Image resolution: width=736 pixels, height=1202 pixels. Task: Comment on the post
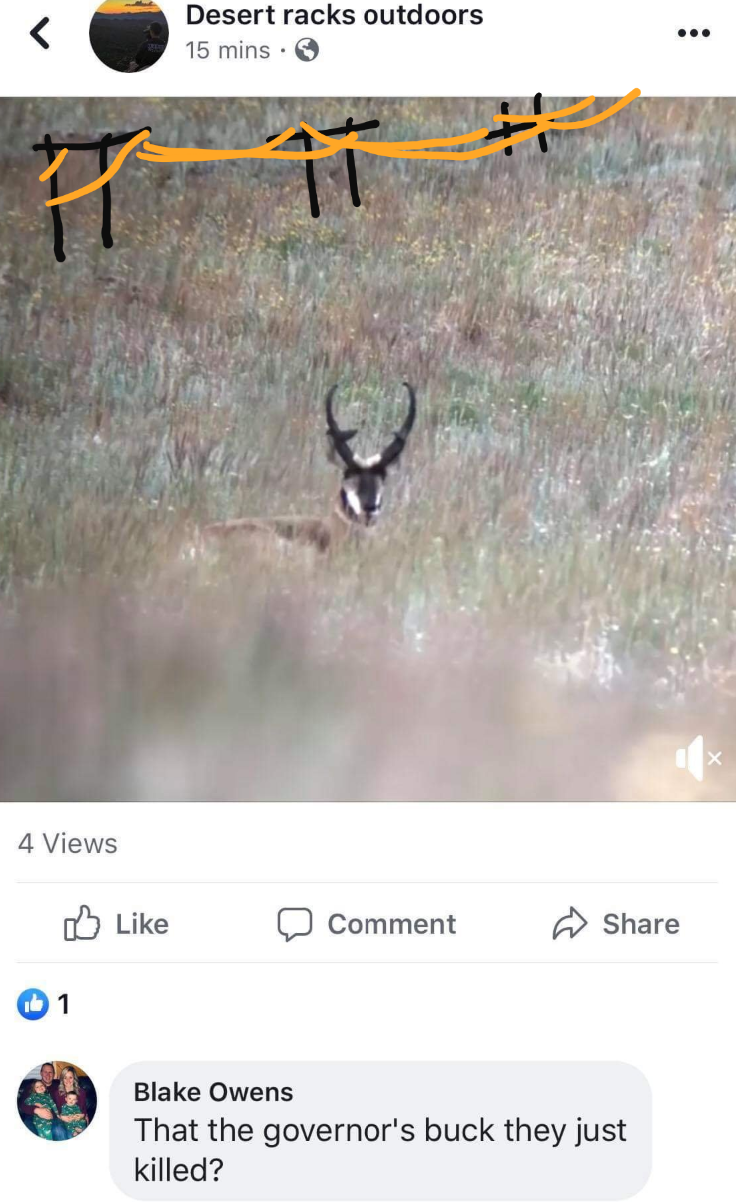[366, 924]
